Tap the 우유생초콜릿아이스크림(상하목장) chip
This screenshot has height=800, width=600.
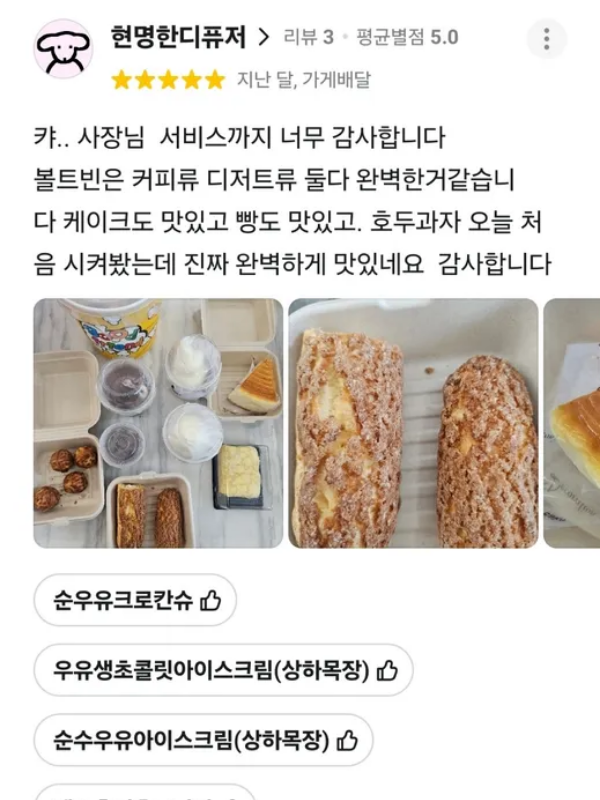tap(224, 670)
